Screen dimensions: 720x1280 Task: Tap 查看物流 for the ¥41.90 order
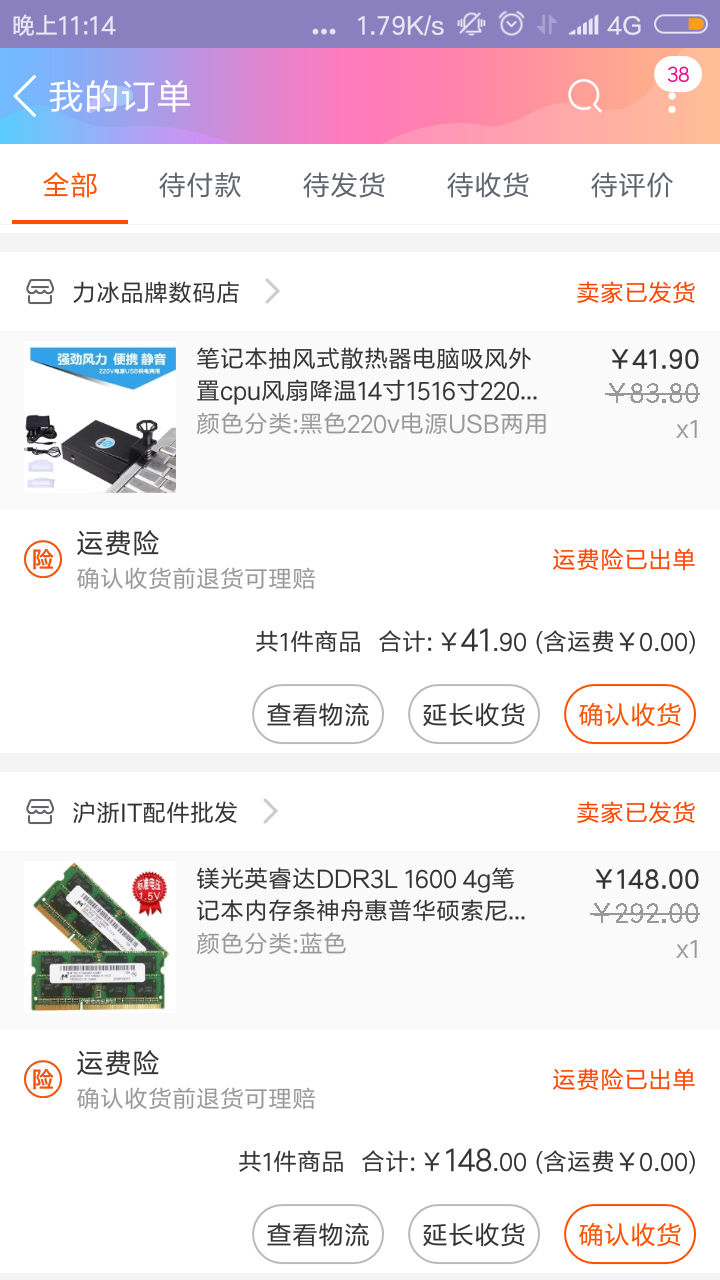point(318,714)
